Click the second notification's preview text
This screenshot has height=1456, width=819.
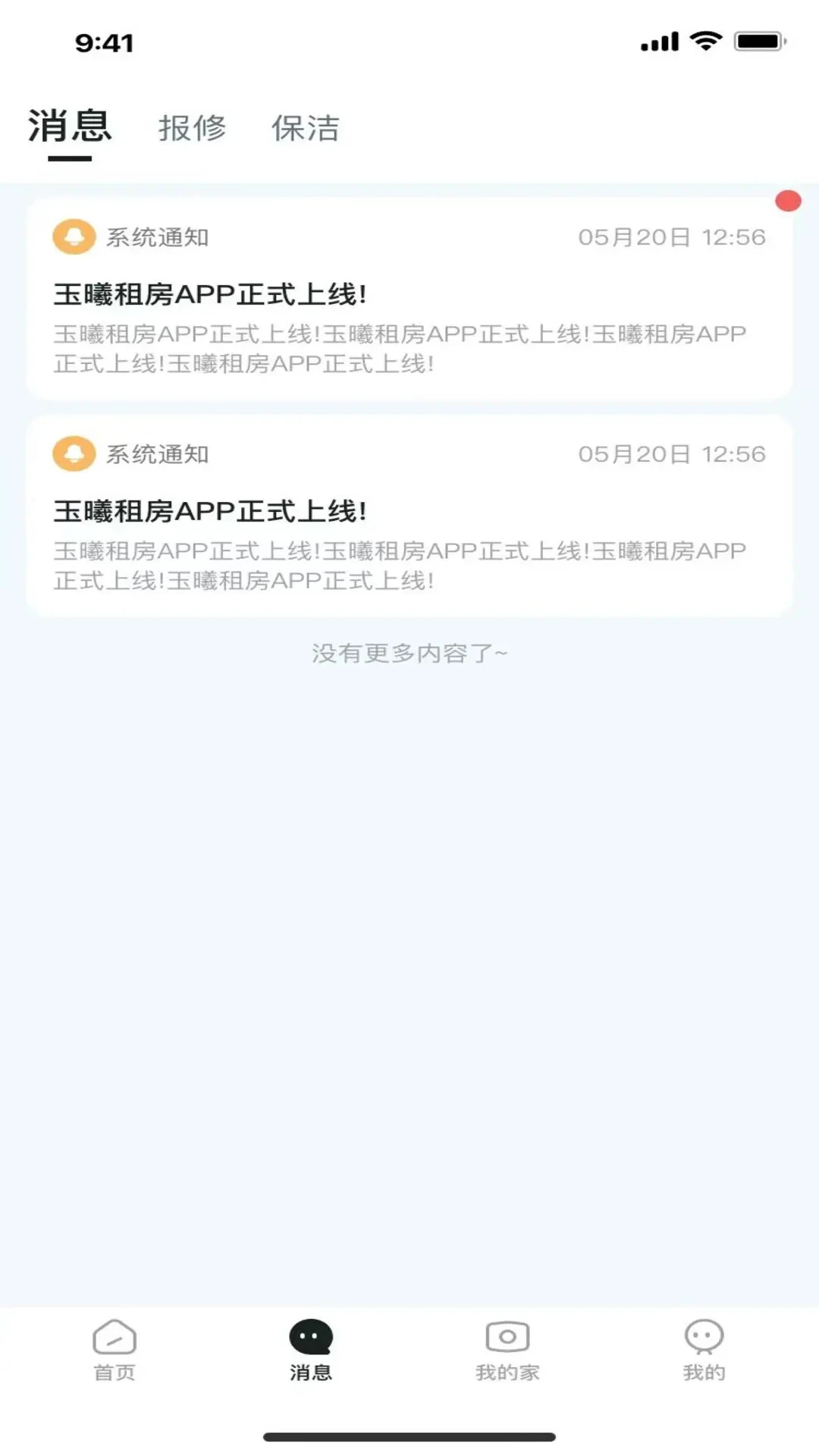coord(400,564)
